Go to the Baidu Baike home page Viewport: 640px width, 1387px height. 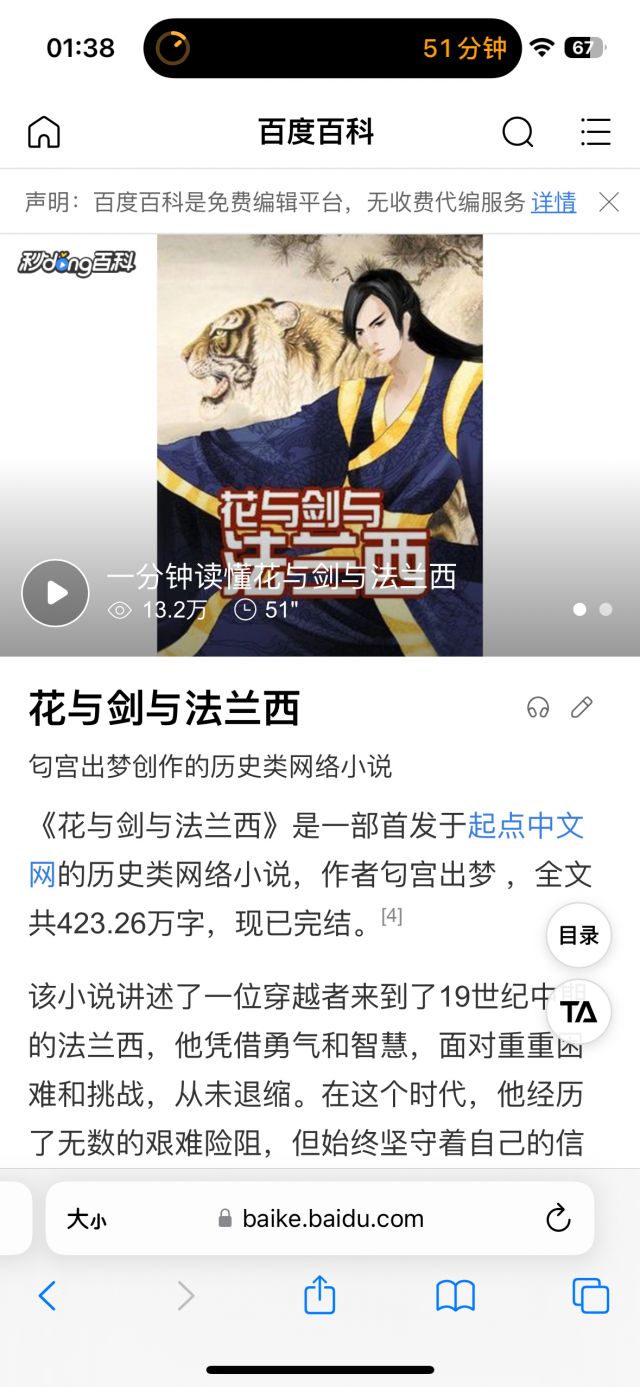tap(44, 132)
